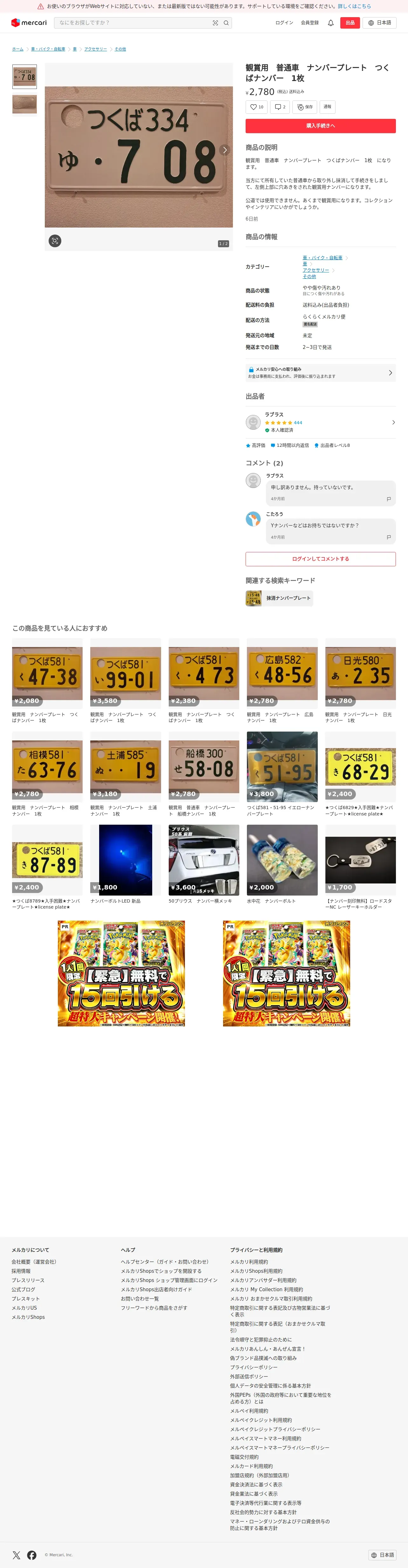Tap the ログイン link
408x1568 pixels.
284,23
